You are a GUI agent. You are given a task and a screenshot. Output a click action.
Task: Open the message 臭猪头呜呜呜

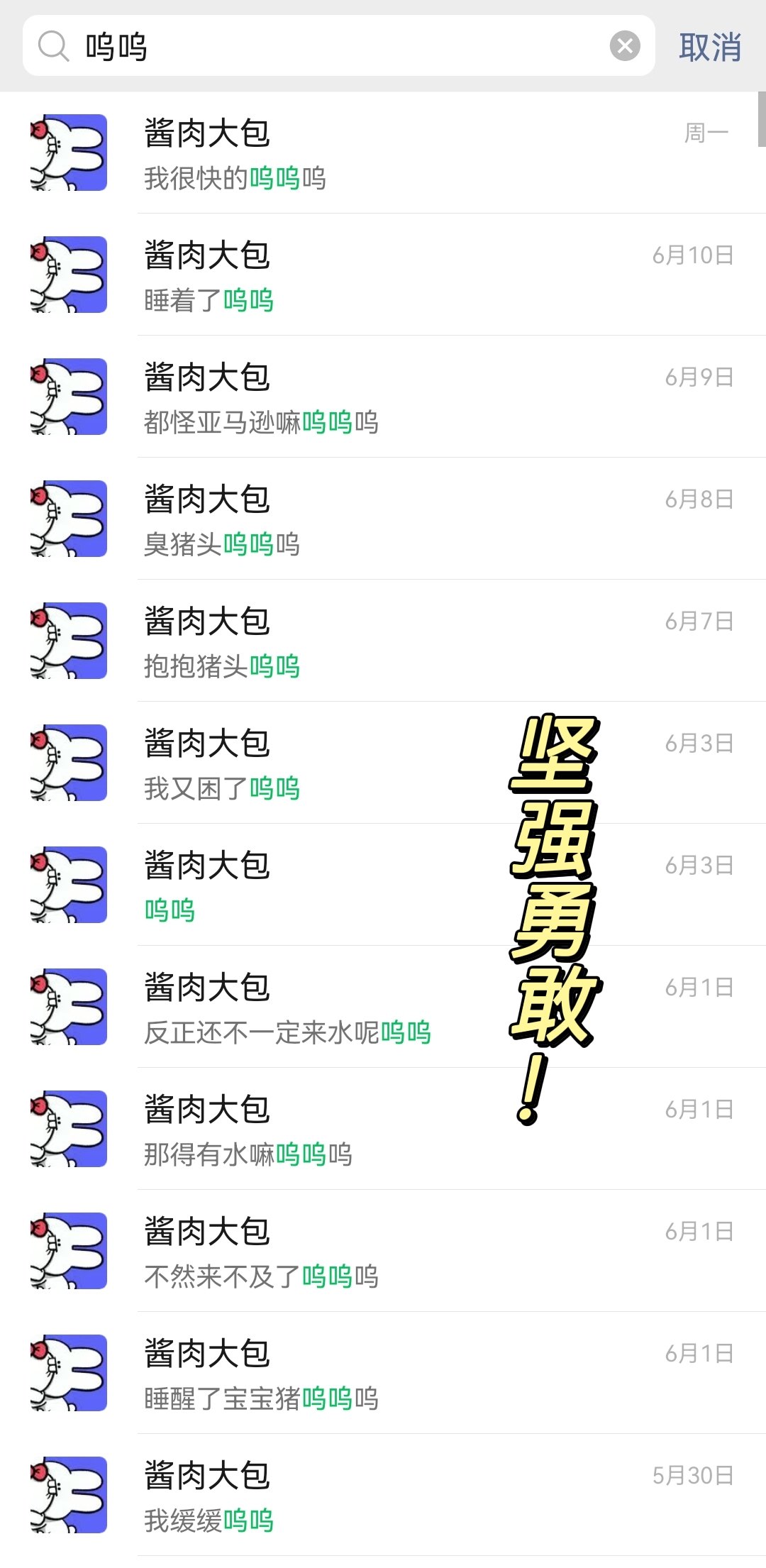383,520
